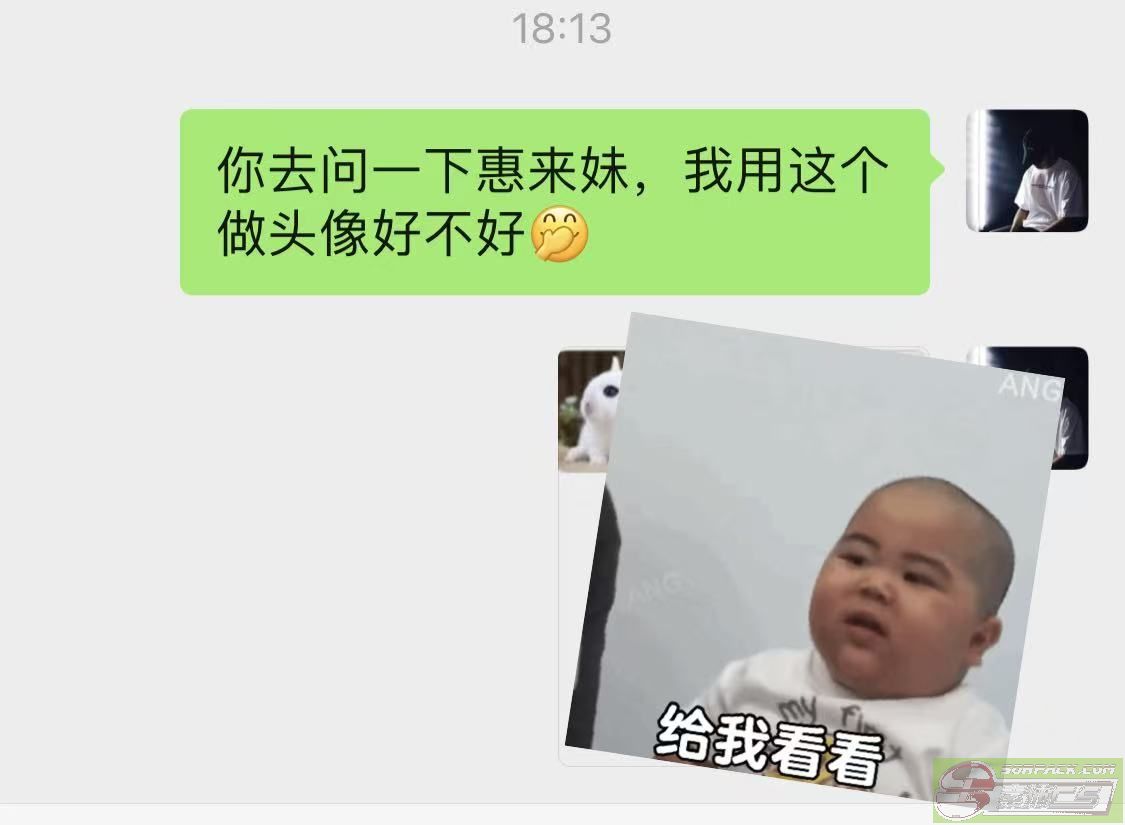
Task: Open the sent rabbit picture message
Action: point(589,410)
